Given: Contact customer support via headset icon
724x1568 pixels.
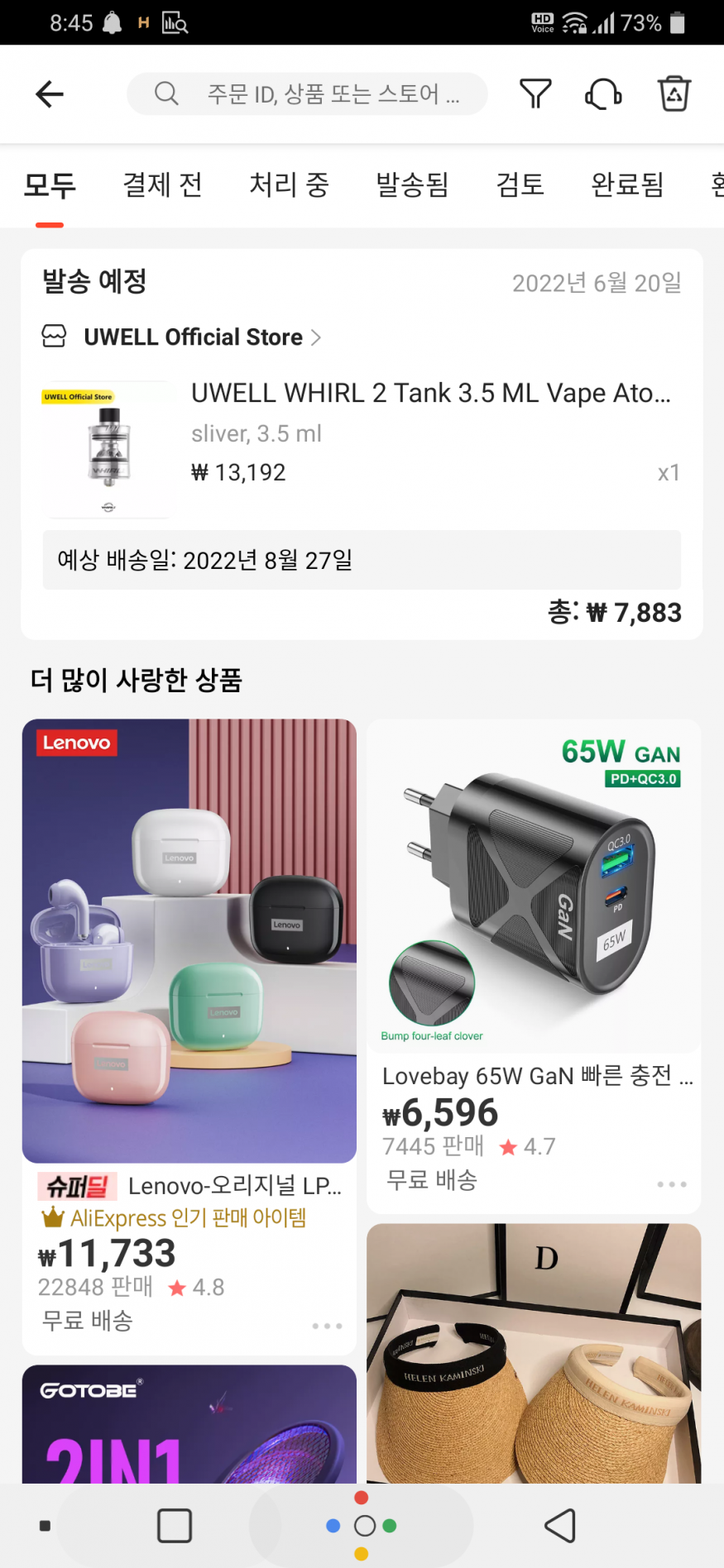Looking at the screenshot, I should pyautogui.click(x=604, y=94).
